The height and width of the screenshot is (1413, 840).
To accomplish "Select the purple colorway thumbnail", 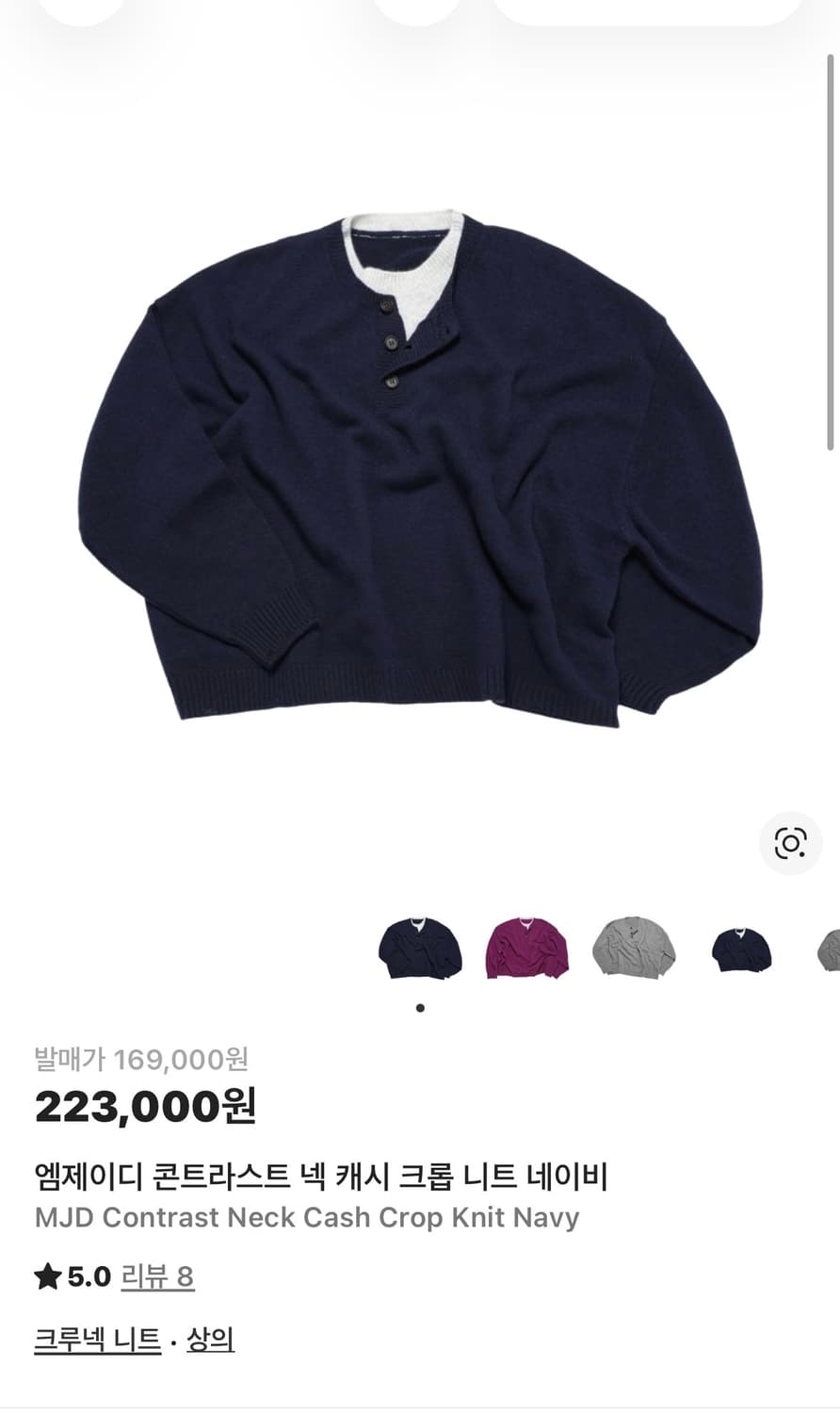I will [x=526, y=950].
